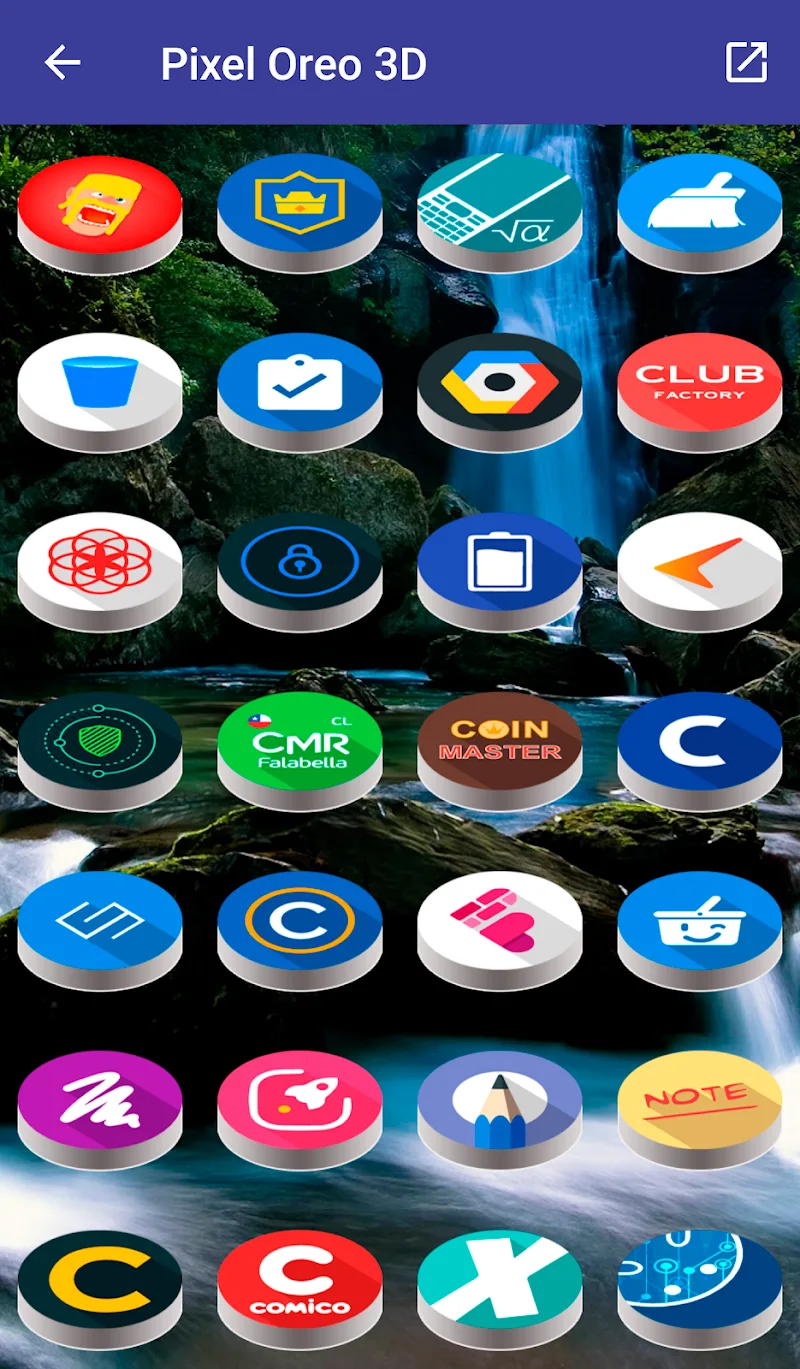Select the red Comico icon
This screenshot has height=1369, width=800.
(x=300, y=1284)
